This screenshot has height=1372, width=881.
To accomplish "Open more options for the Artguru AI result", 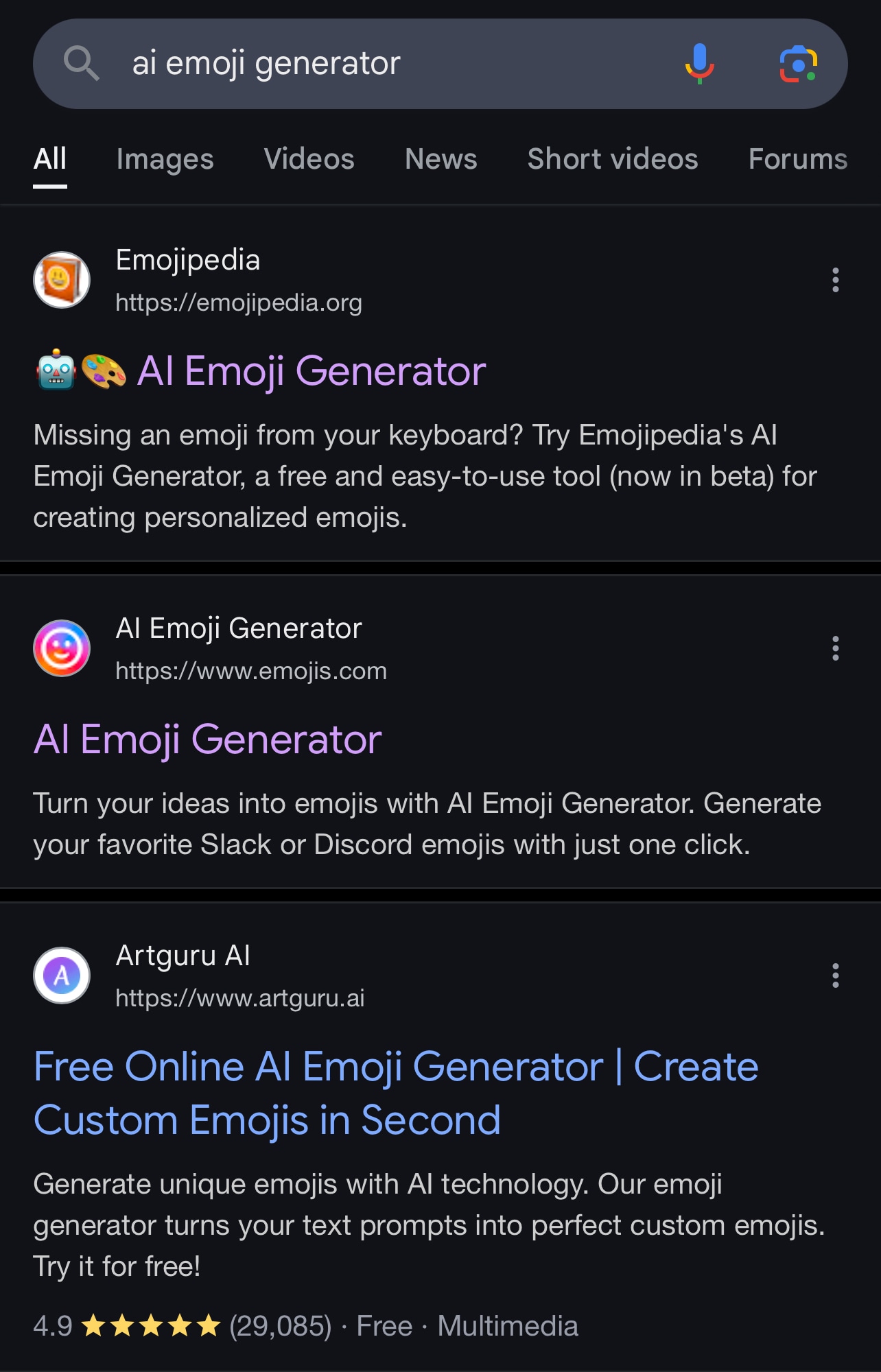I will pyautogui.click(x=835, y=975).
